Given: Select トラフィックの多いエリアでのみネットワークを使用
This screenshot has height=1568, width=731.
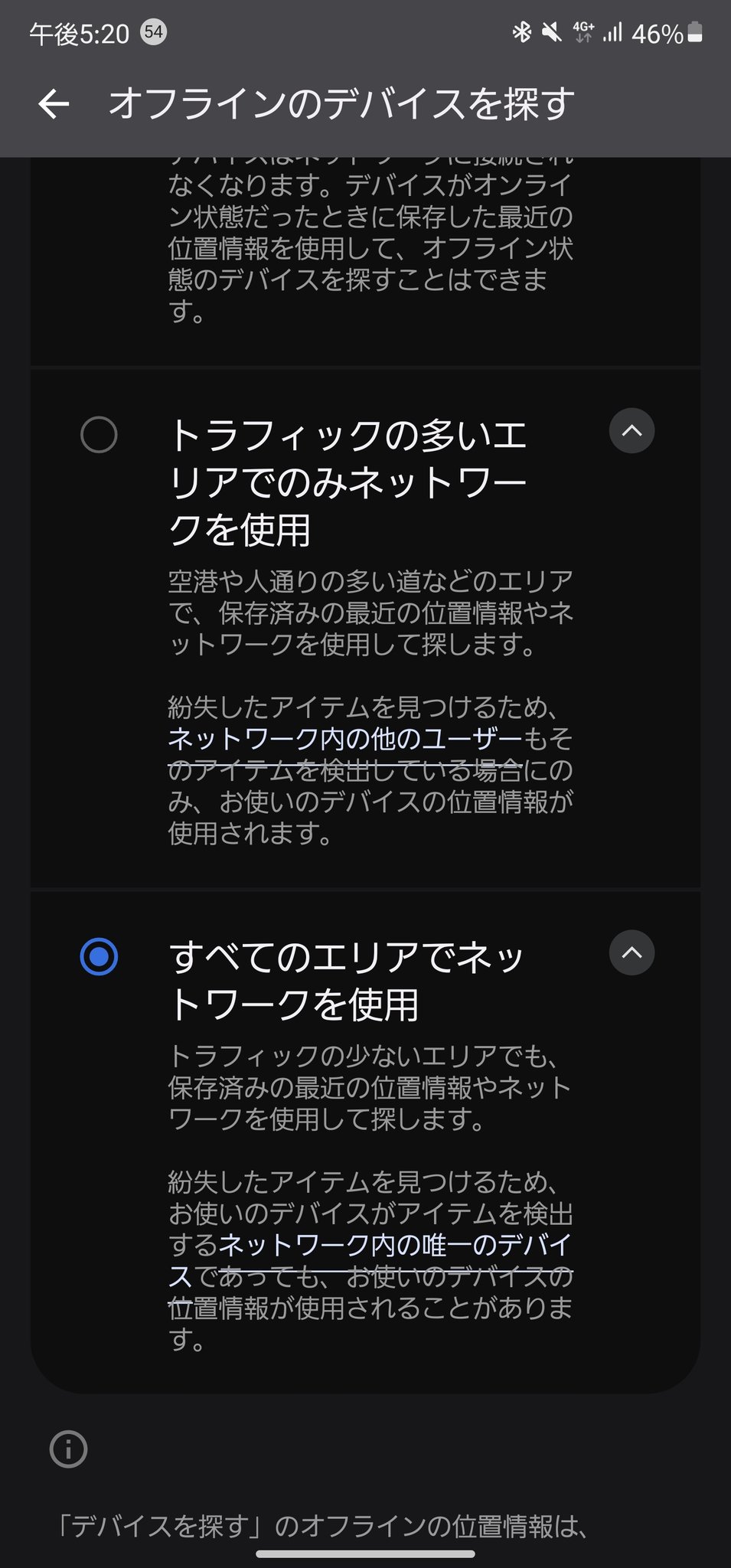Looking at the screenshot, I should 99,435.
